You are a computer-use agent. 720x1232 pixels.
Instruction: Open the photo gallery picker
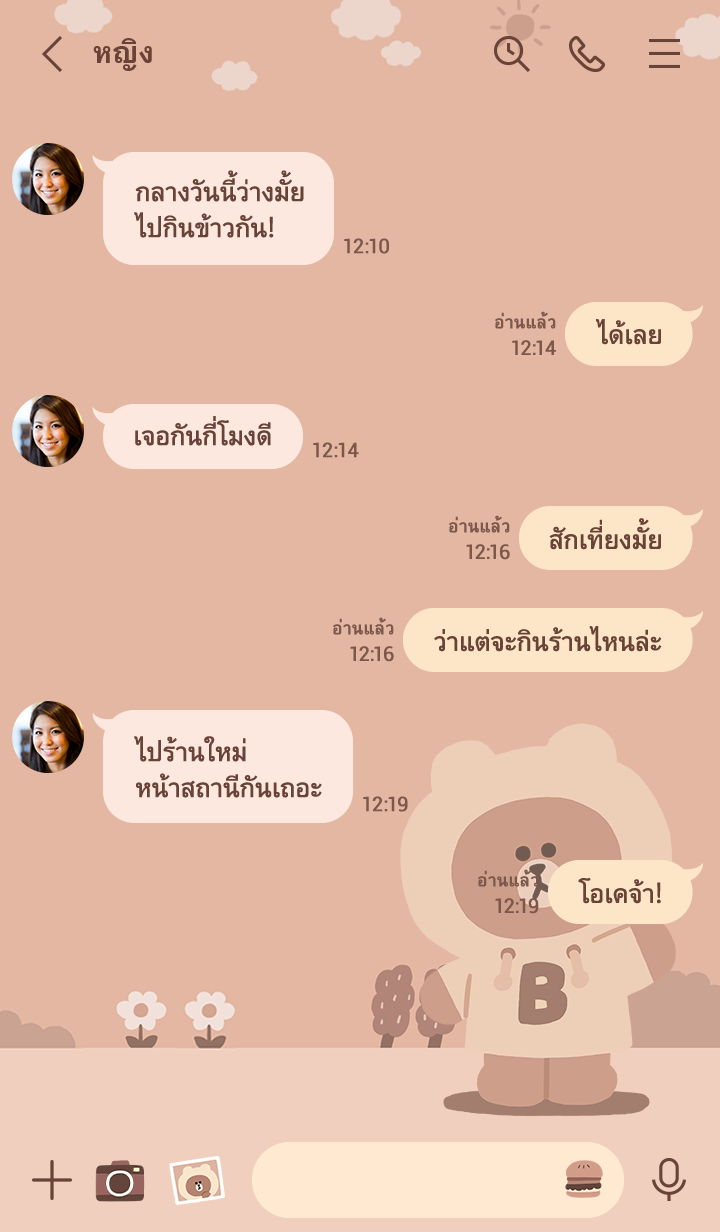click(x=197, y=1181)
